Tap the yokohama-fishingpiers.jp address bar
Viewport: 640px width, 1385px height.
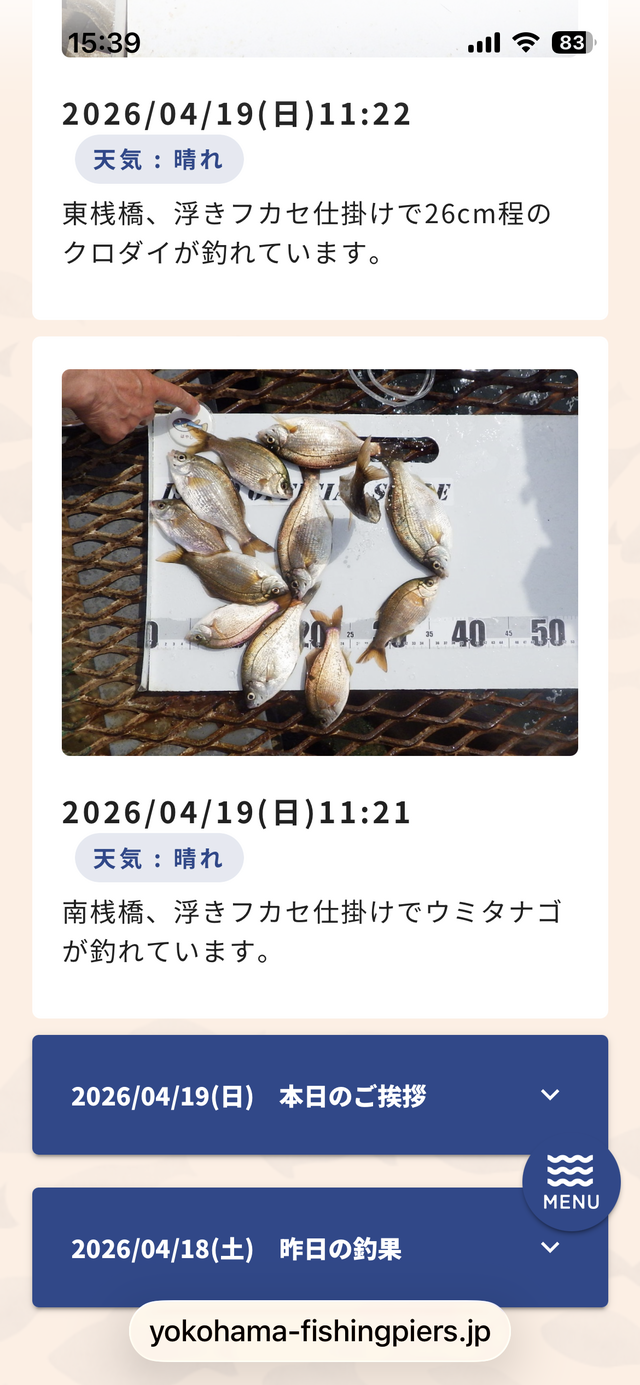tap(320, 1332)
